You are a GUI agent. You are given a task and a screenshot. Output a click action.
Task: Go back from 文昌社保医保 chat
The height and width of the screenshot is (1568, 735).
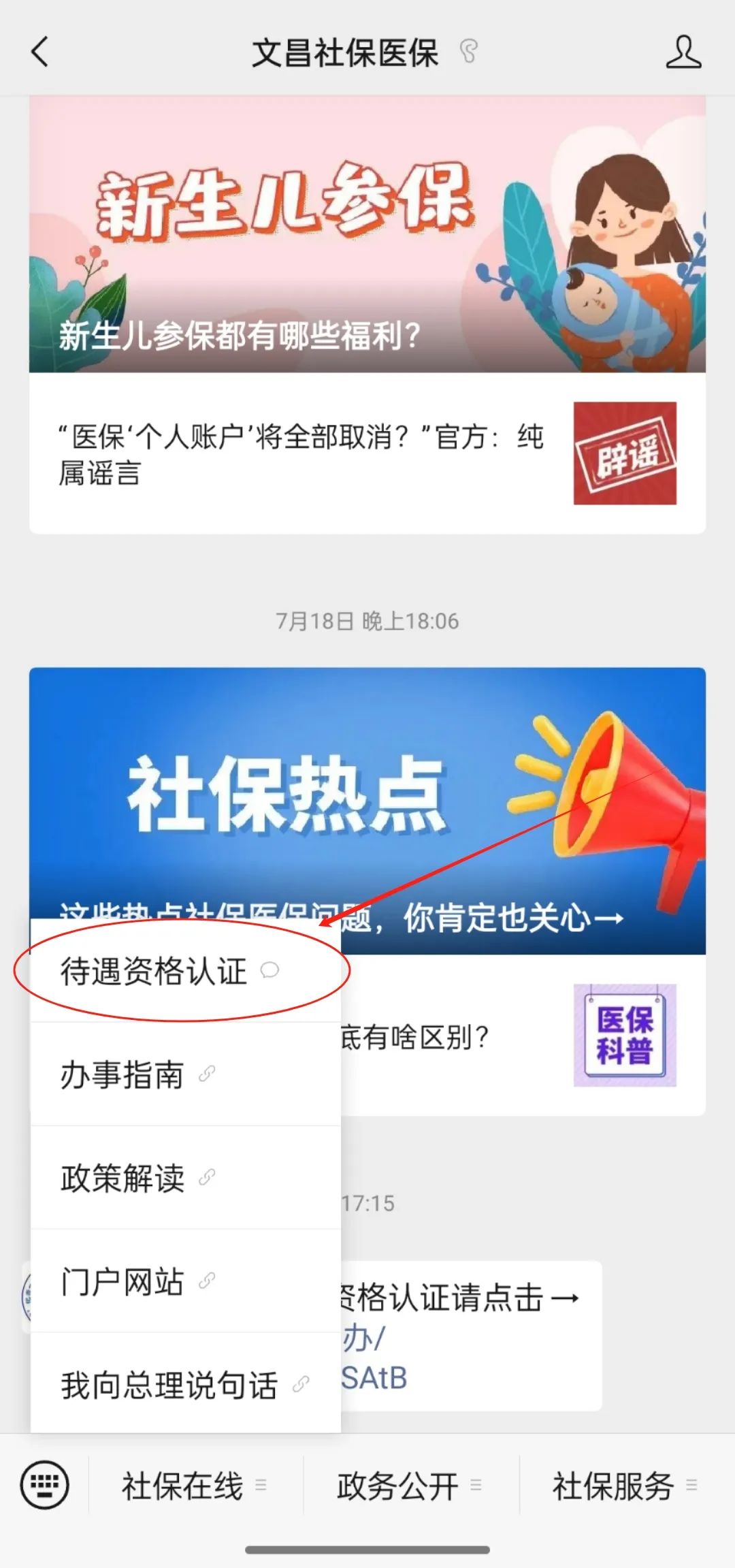coord(40,52)
